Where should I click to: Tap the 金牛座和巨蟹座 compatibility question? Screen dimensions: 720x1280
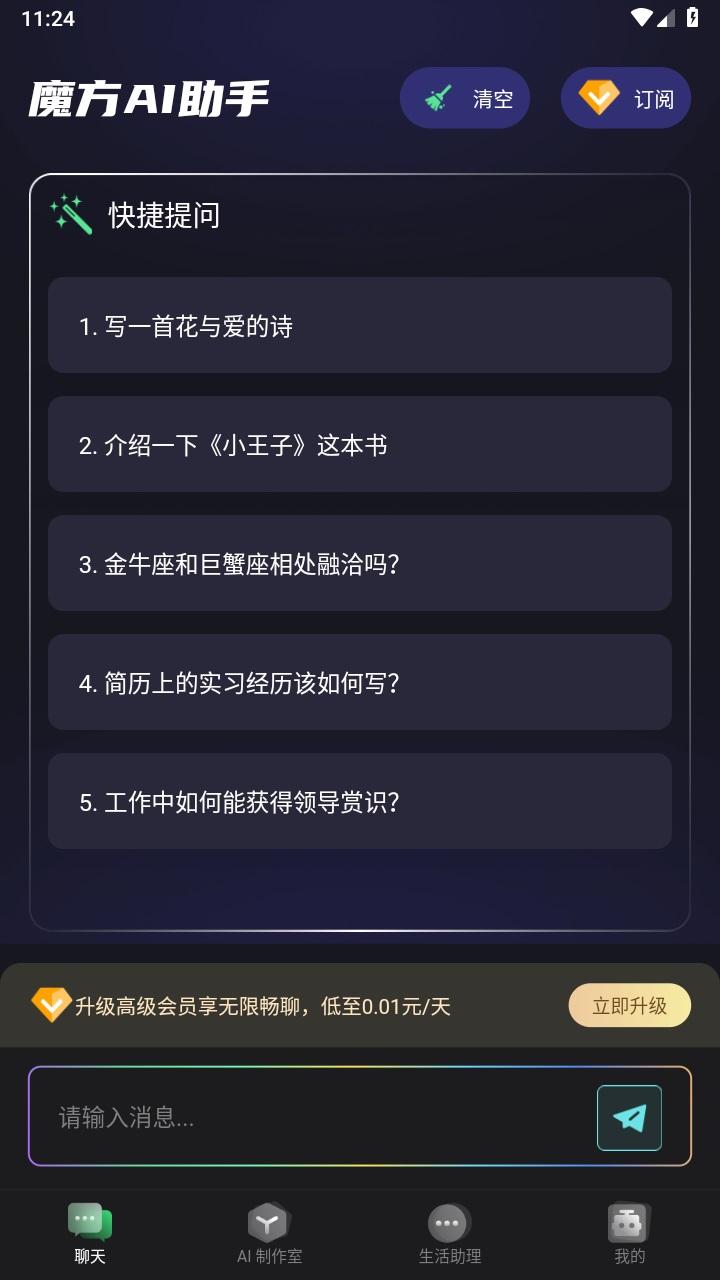coord(360,563)
